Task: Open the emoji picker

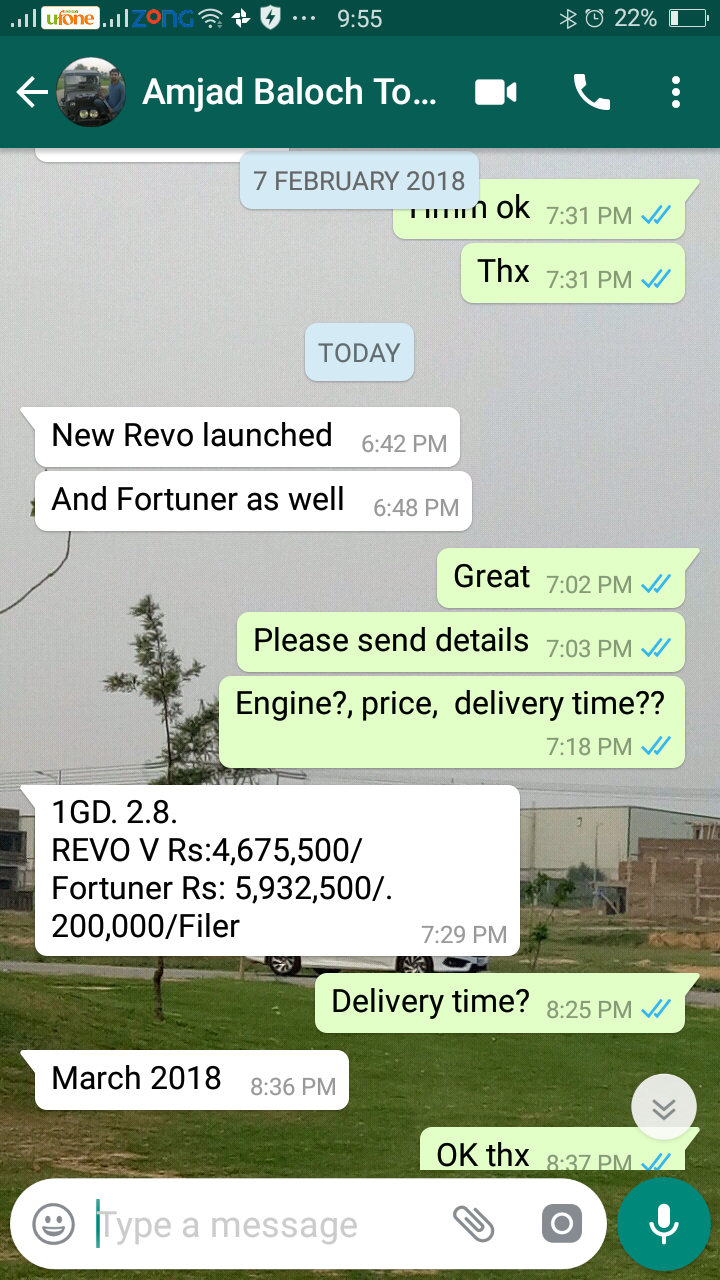Action: coord(54,1224)
